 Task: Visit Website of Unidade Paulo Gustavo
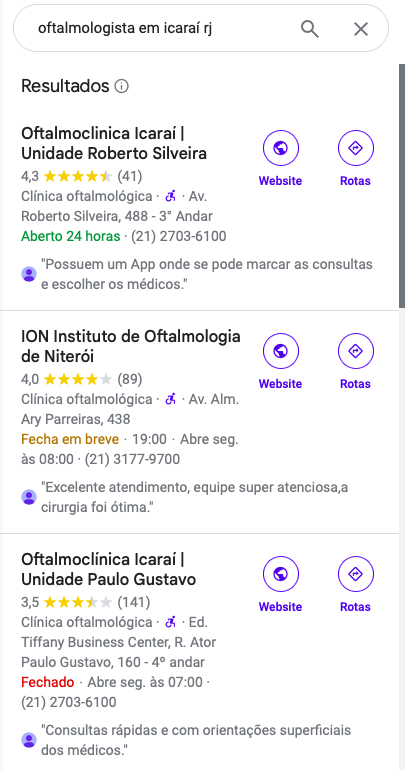click(280, 584)
